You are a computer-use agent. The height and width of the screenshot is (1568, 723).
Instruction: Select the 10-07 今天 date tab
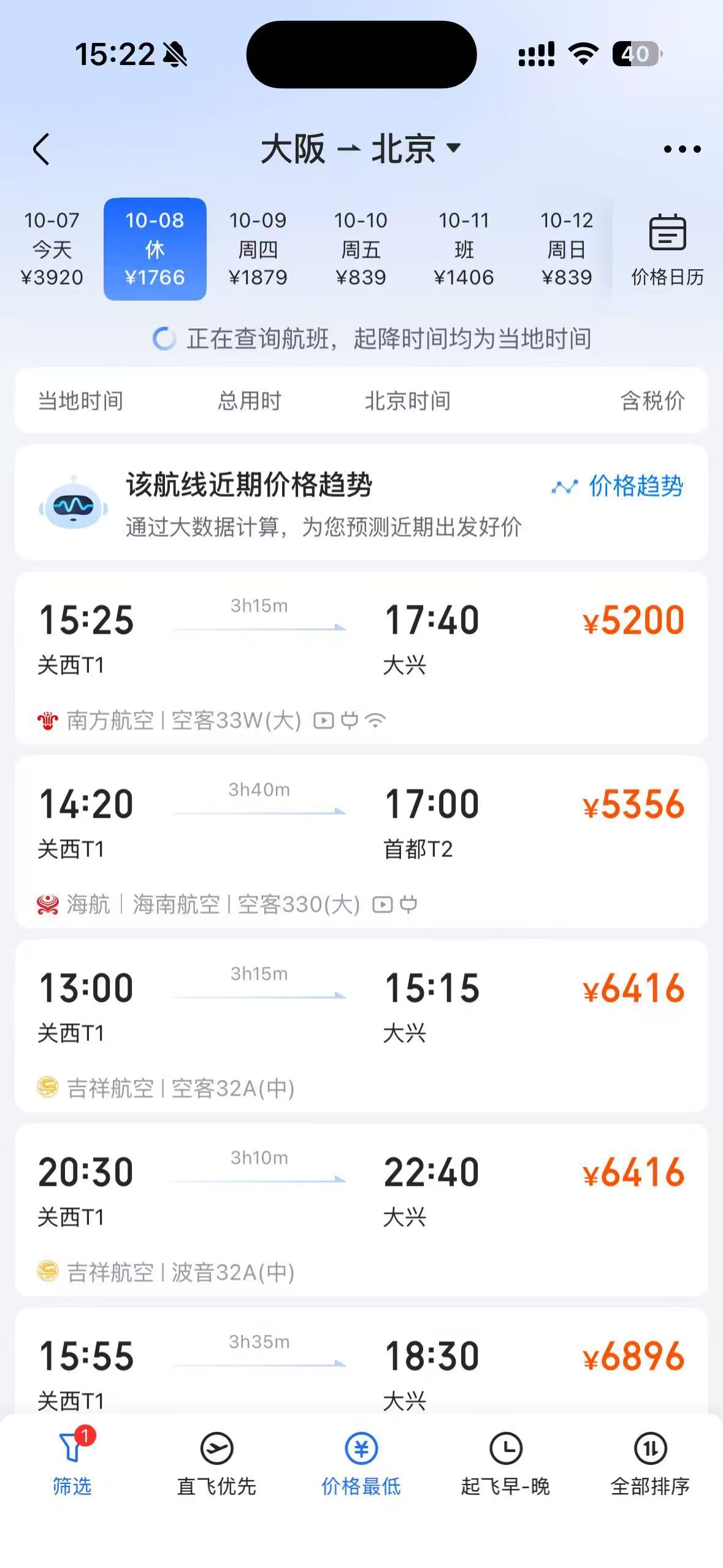pos(52,249)
